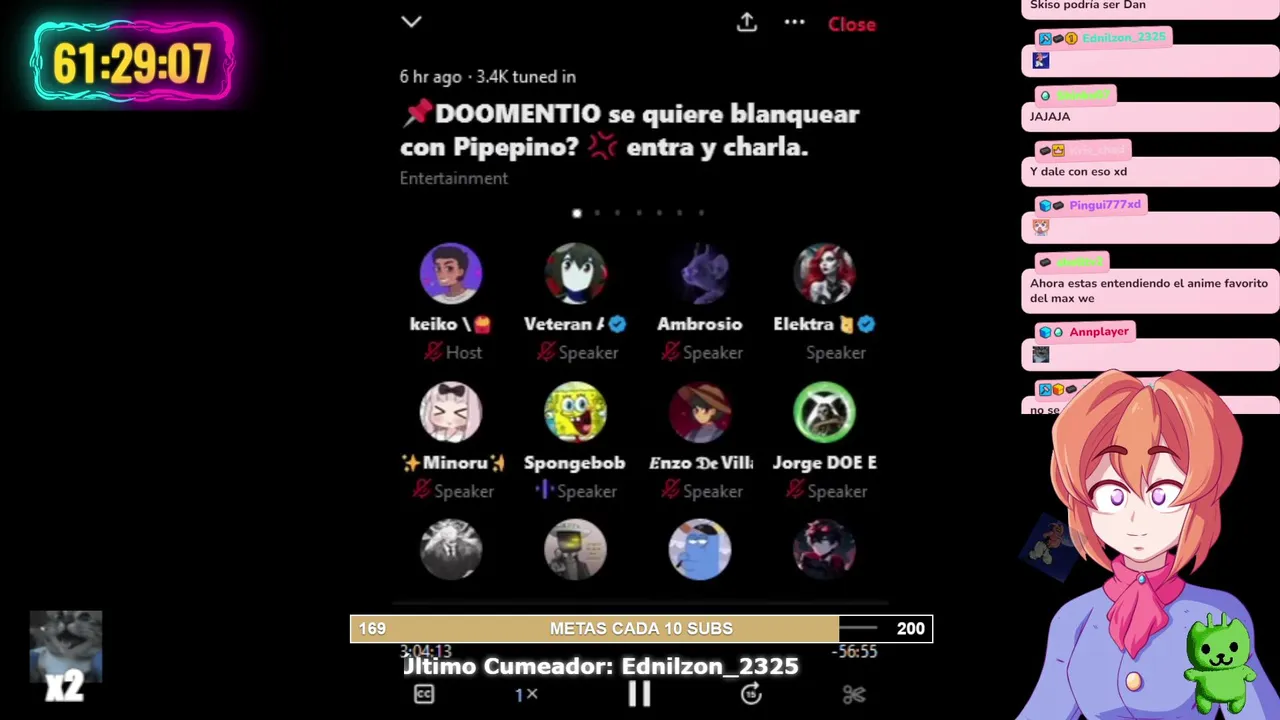Create a clip with scissors icon
Screen dimensions: 1280x720
click(853, 694)
